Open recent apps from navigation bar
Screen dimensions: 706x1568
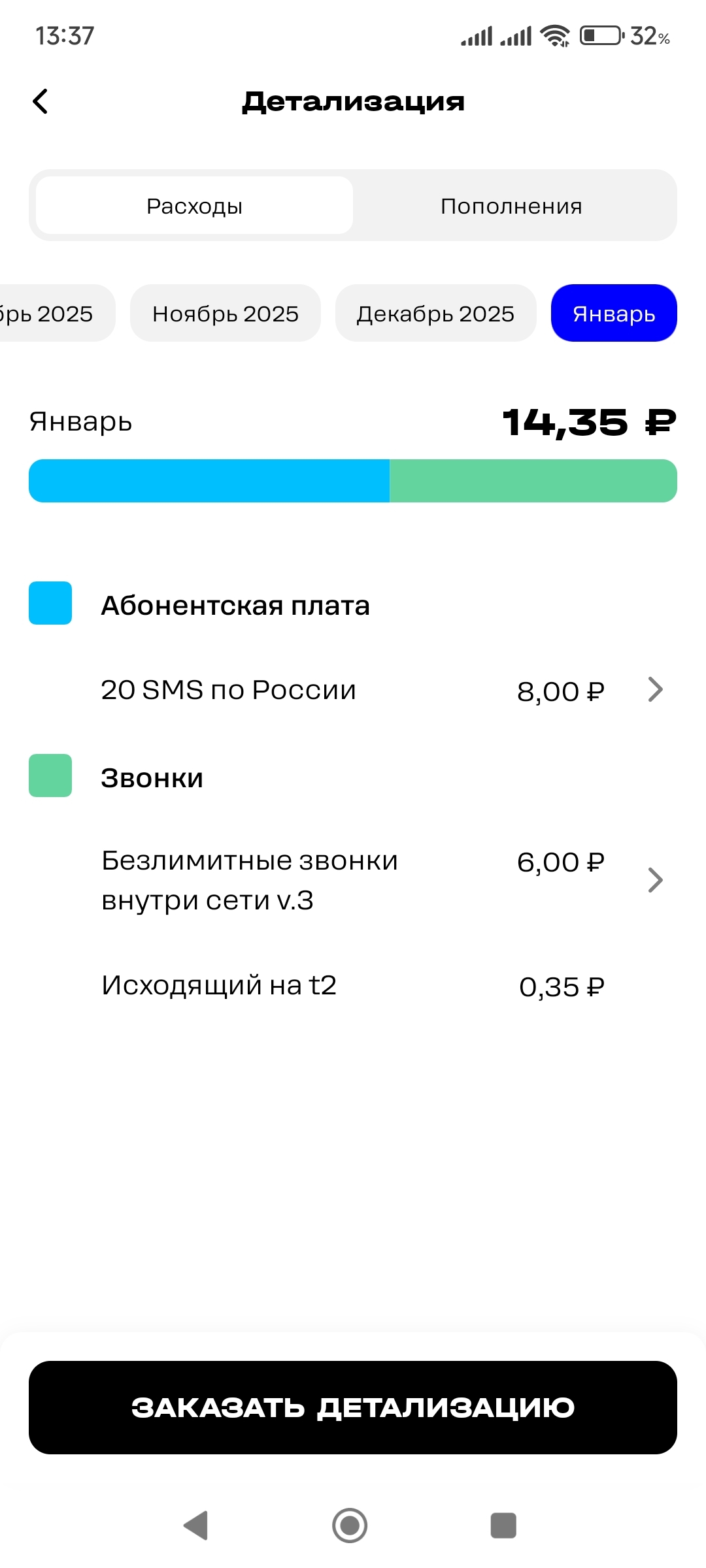[503, 1526]
